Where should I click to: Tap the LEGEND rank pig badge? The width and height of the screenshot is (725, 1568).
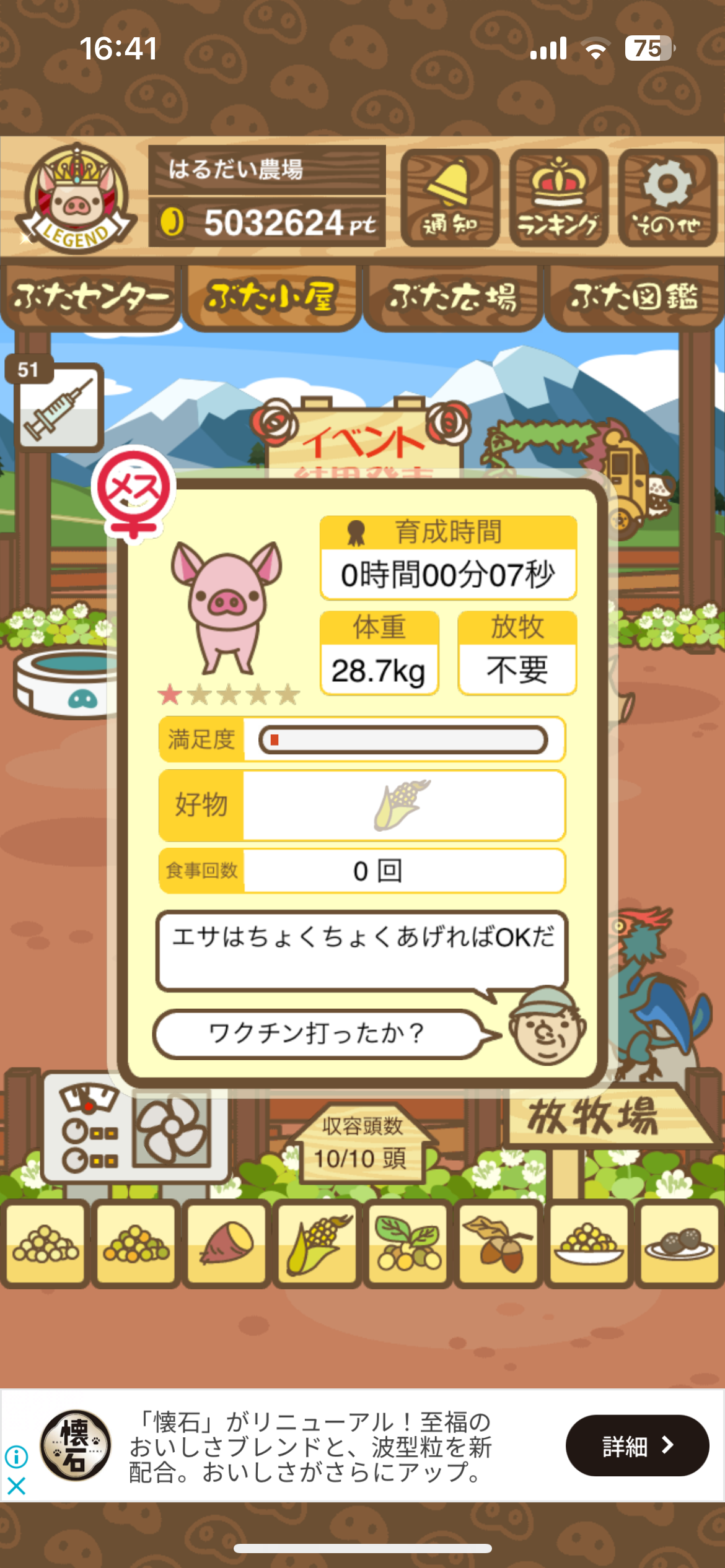point(76,198)
